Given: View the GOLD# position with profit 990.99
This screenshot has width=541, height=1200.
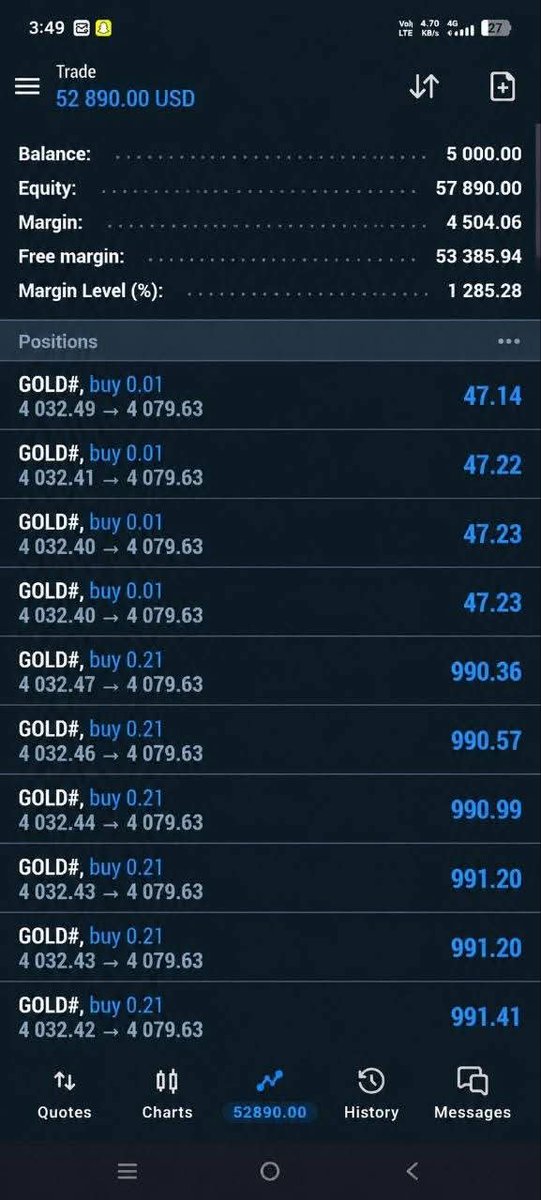Looking at the screenshot, I should pos(270,810).
